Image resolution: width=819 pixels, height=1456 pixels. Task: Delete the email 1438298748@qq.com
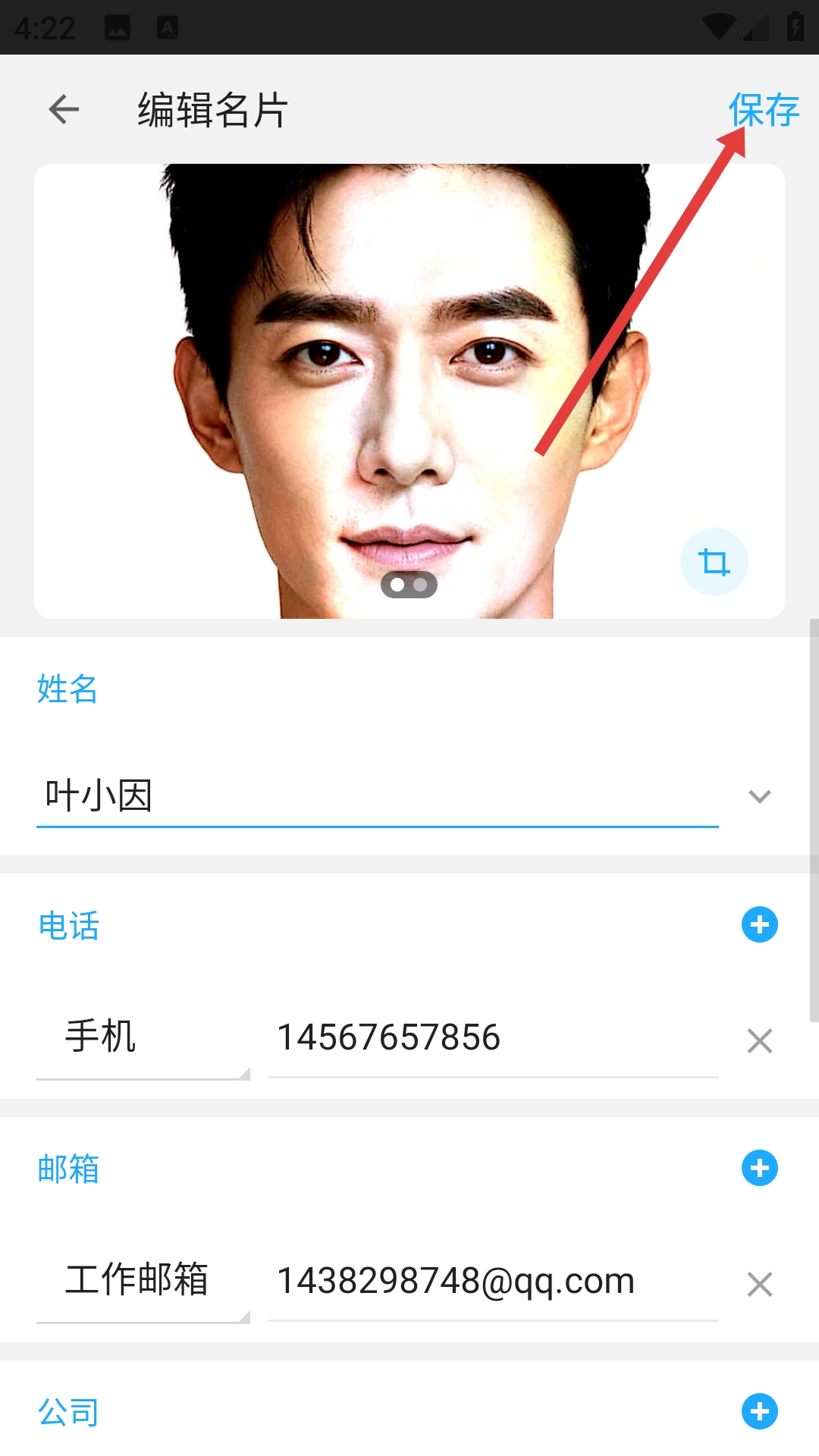[759, 1284]
